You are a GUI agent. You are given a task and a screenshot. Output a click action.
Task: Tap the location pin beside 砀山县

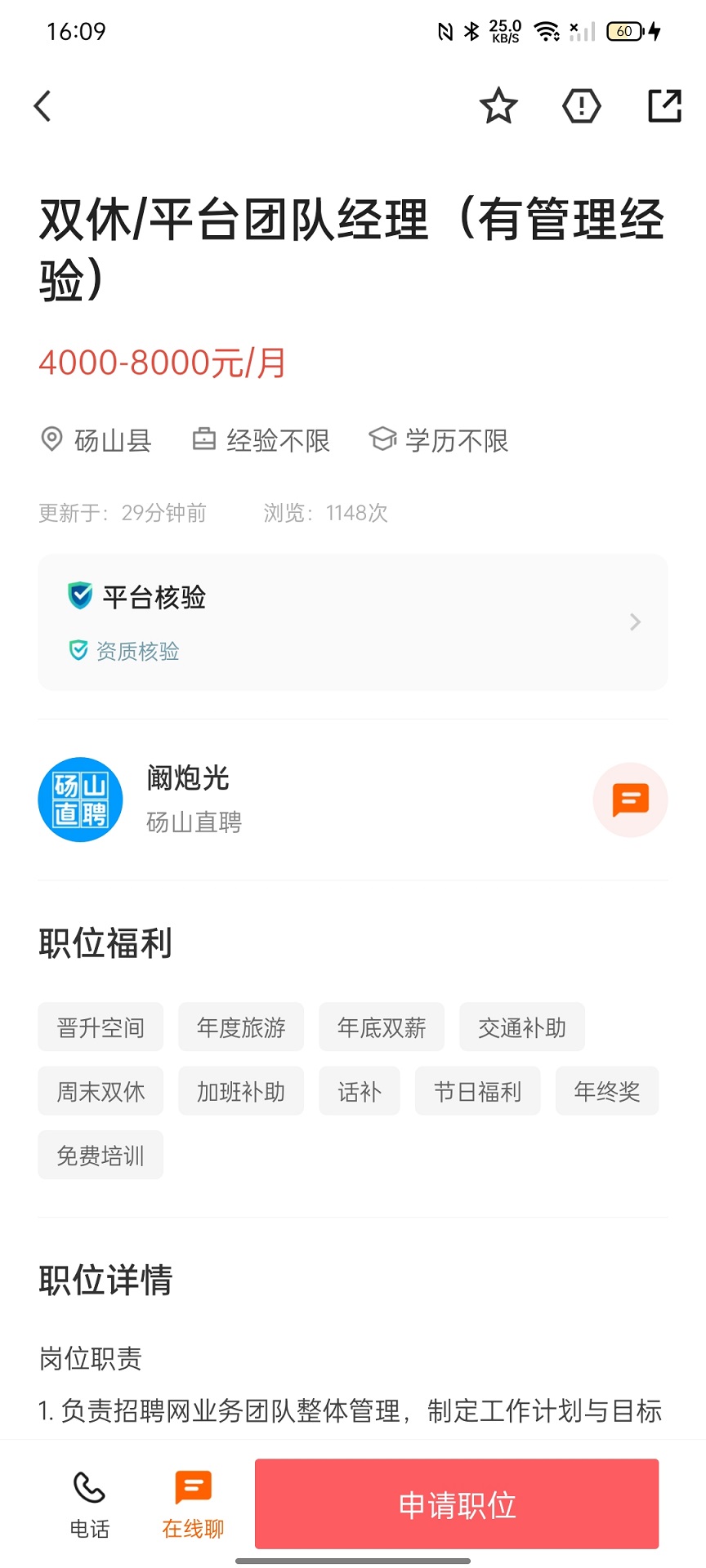point(51,439)
